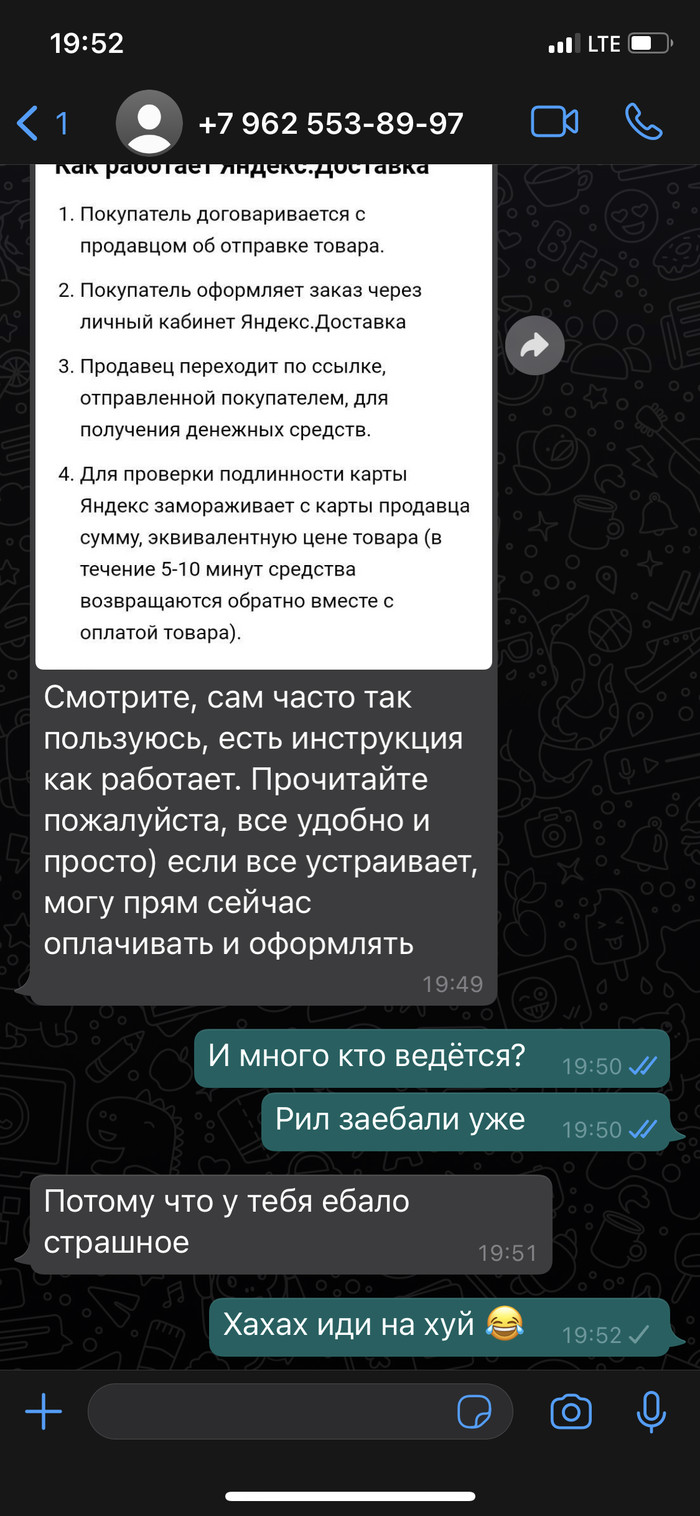Viewport: 700px width, 1516px height.
Task: Open contact info for +7 962 553-89-97
Action: (330, 123)
